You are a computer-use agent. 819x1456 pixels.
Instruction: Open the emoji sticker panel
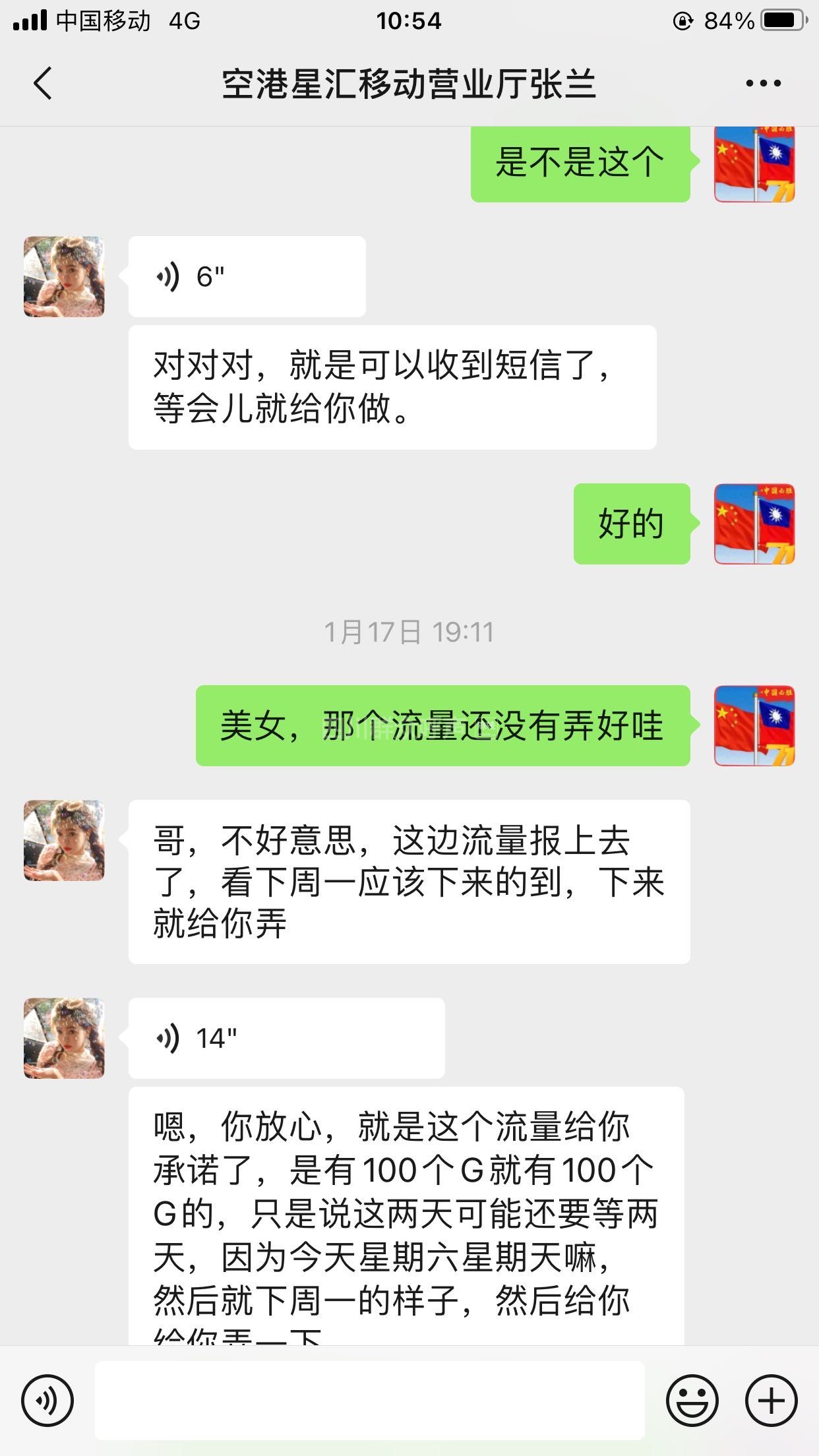click(x=692, y=1401)
